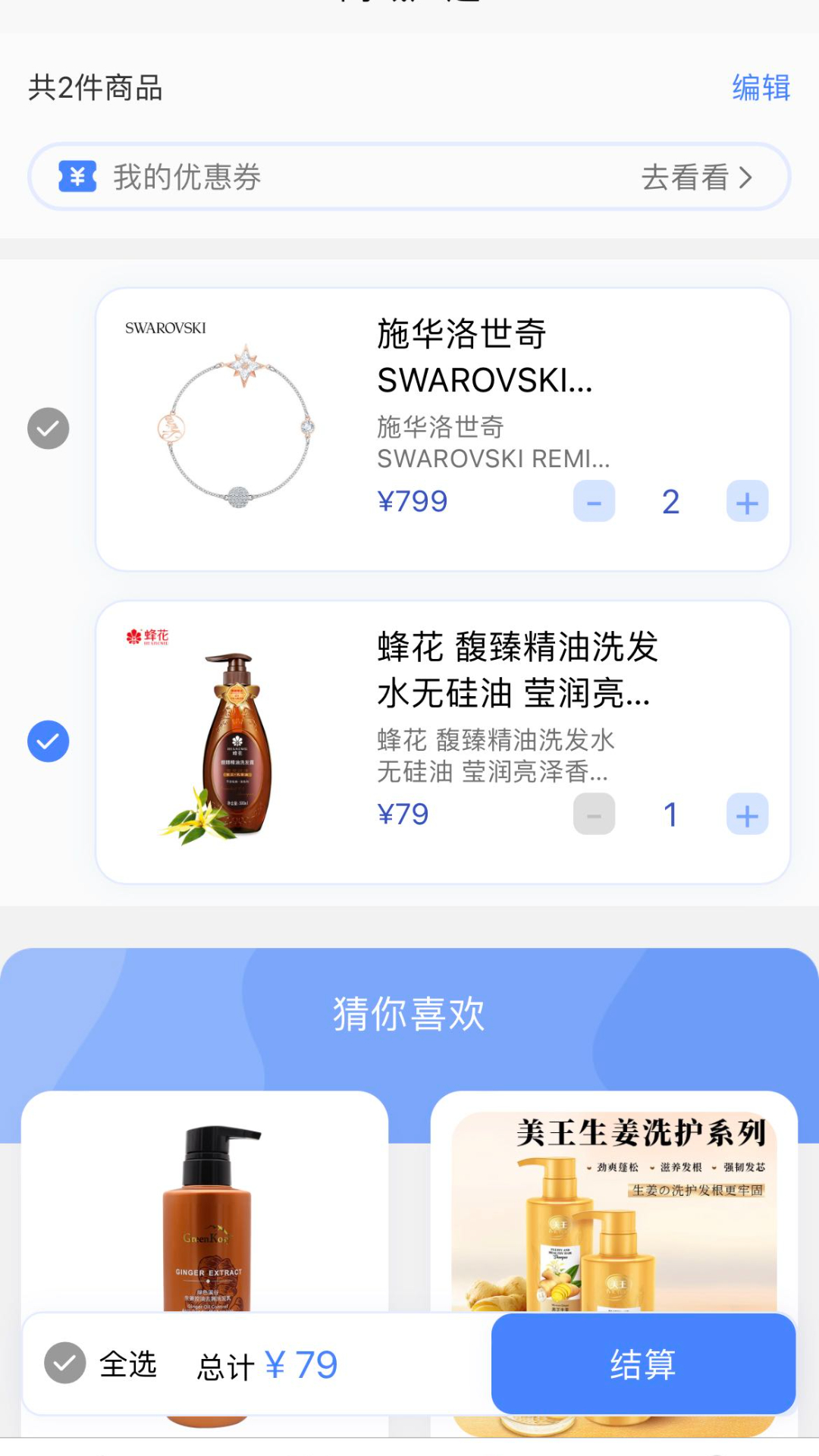Uncheck the 蜂花 shampoo item
Screen dimensions: 819x1456
(x=49, y=742)
